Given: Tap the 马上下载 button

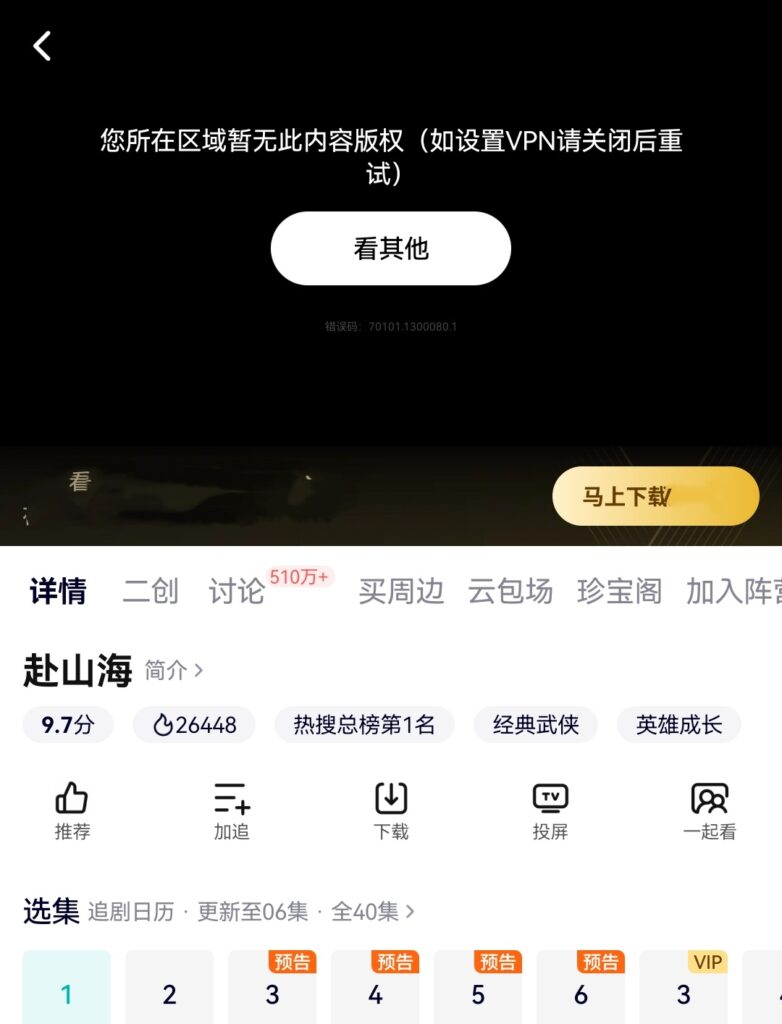Looking at the screenshot, I should point(655,496).
